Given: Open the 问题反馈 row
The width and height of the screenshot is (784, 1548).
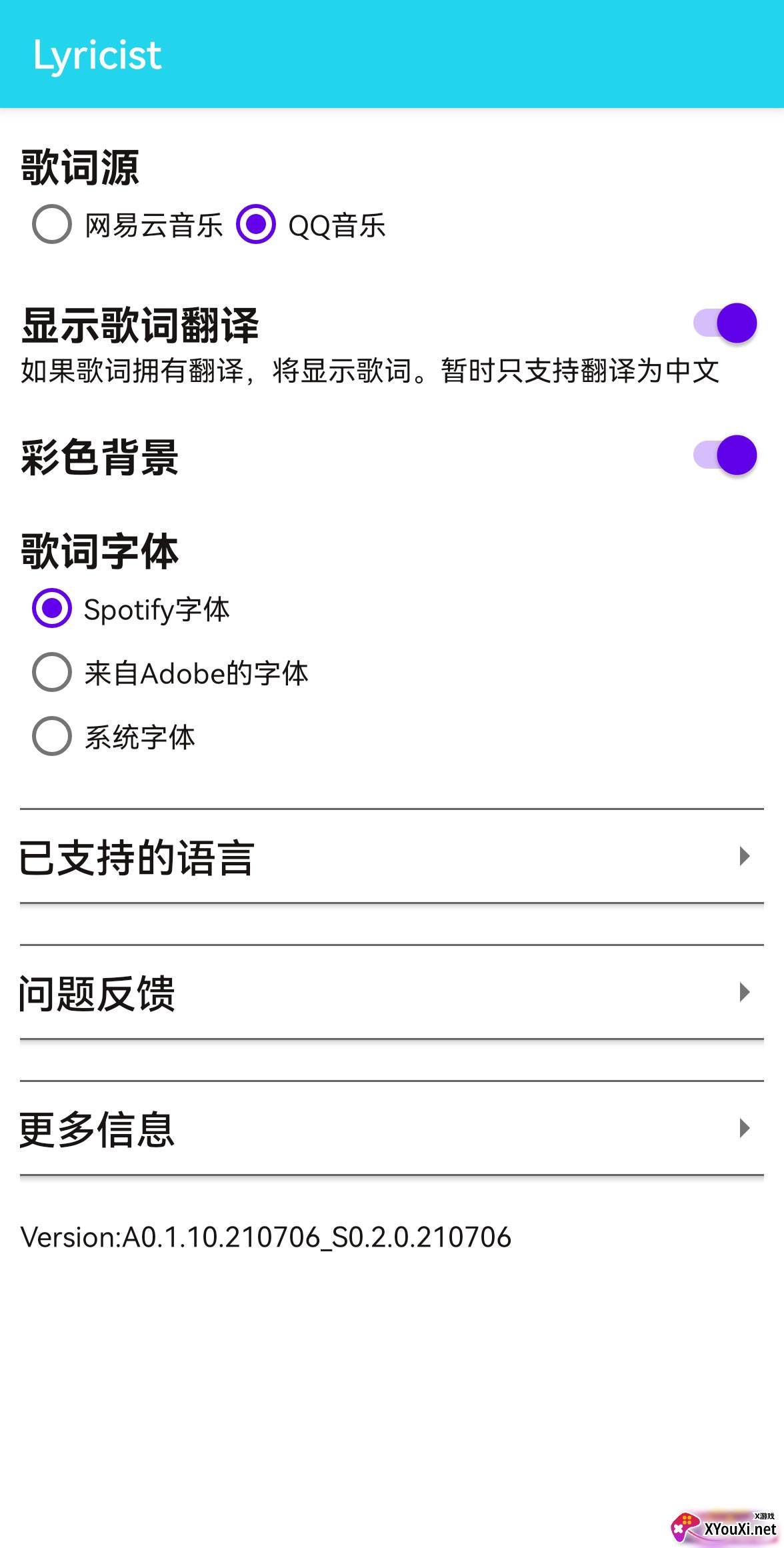Looking at the screenshot, I should coord(392,993).
